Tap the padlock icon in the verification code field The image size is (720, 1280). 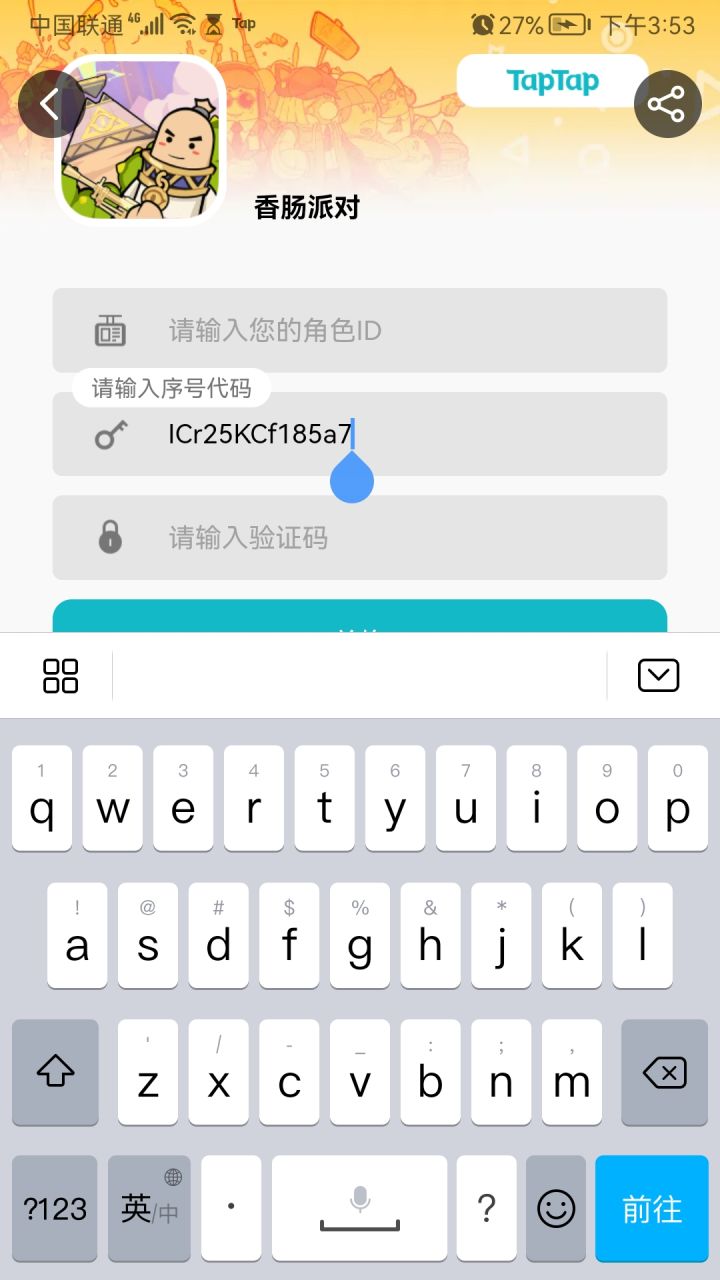coord(112,537)
